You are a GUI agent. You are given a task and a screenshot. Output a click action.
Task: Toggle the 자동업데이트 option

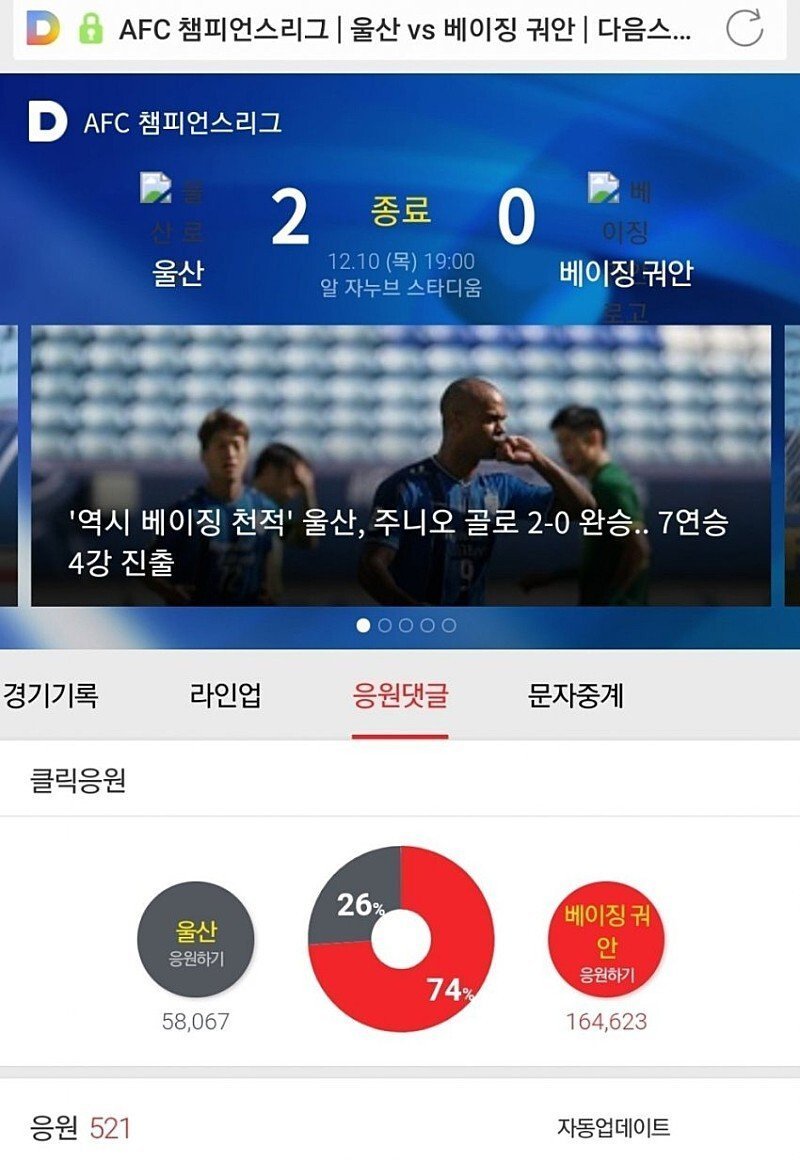pyautogui.click(x=613, y=1128)
